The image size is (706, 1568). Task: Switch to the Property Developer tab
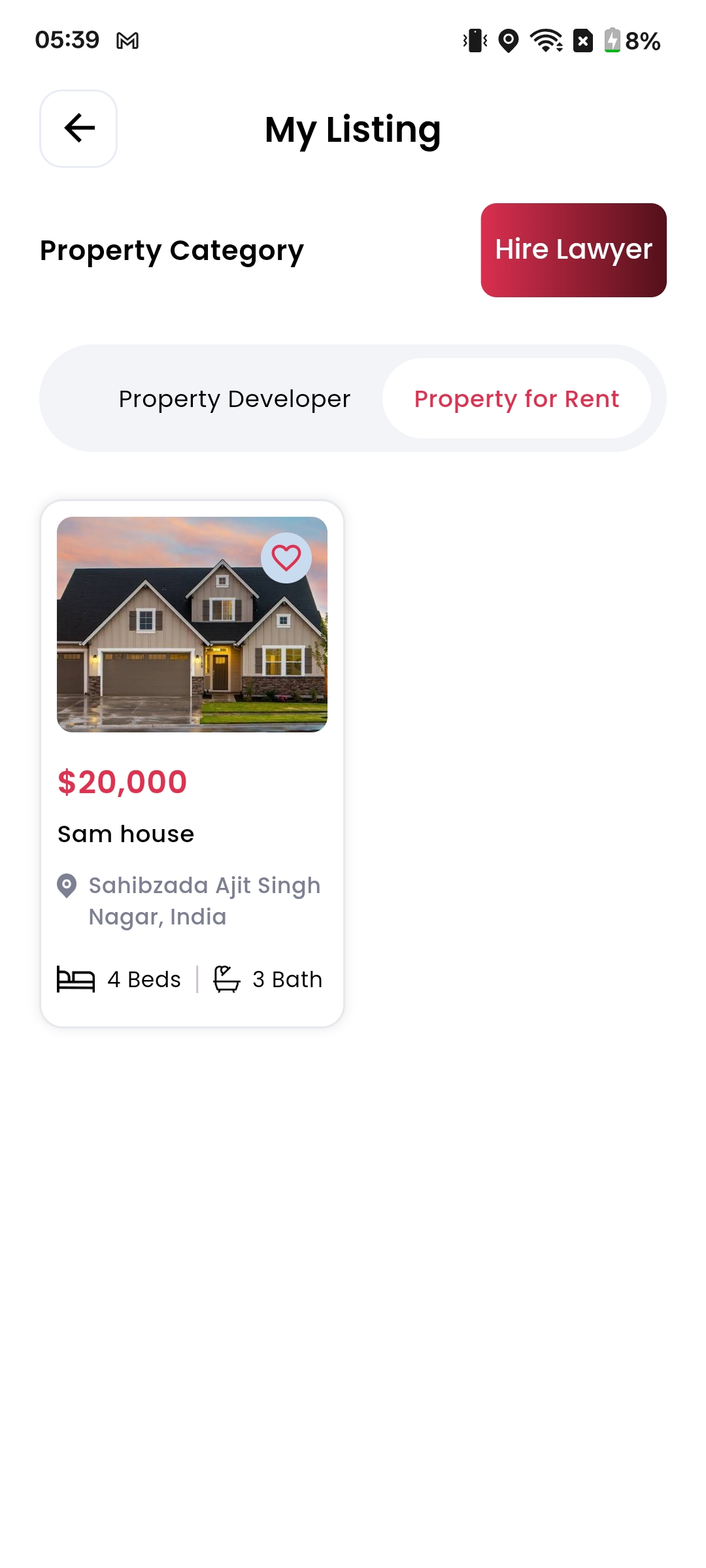234,399
